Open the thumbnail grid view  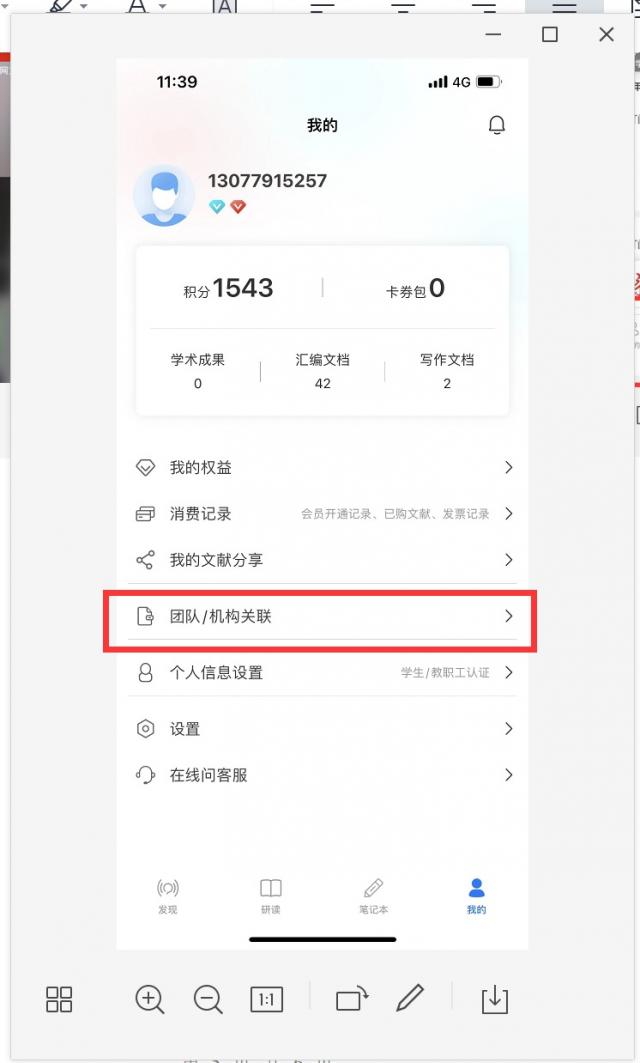[x=59, y=999]
